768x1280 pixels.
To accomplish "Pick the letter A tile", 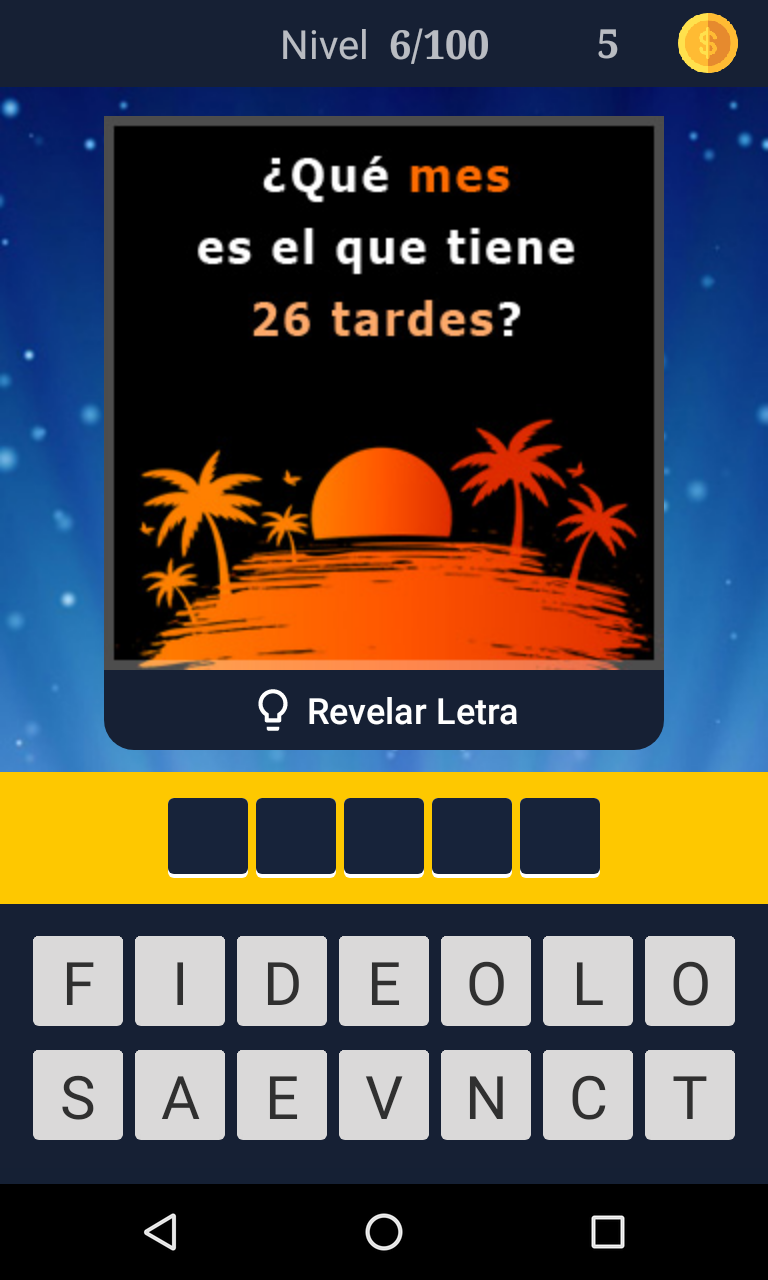I will click(180, 1095).
